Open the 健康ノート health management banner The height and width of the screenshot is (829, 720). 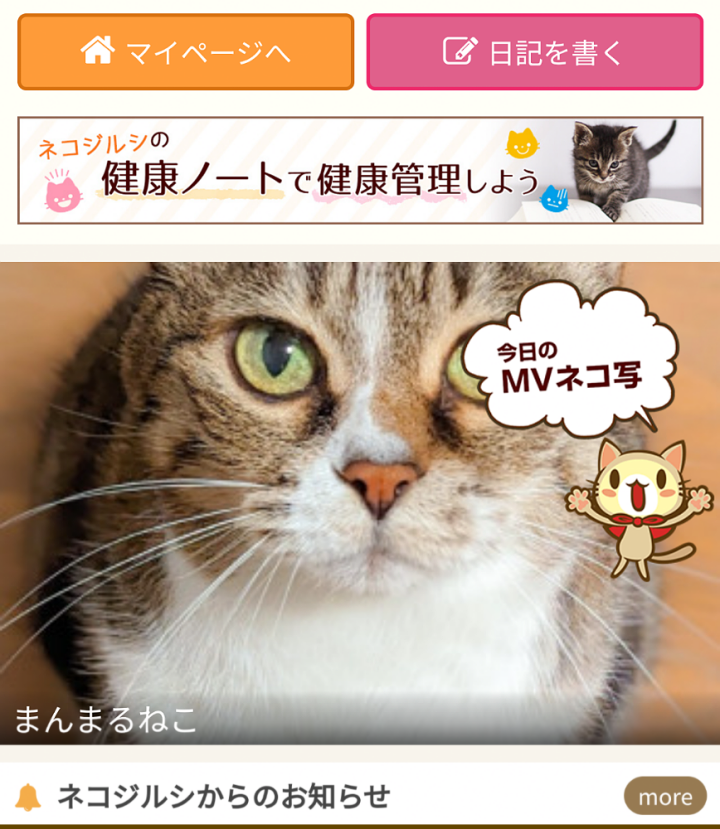[360, 170]
